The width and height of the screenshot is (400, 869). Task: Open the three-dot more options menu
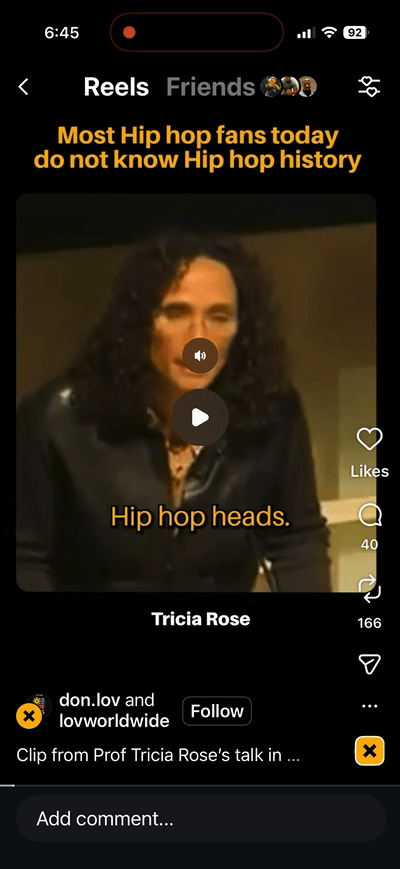pos(370,706)
